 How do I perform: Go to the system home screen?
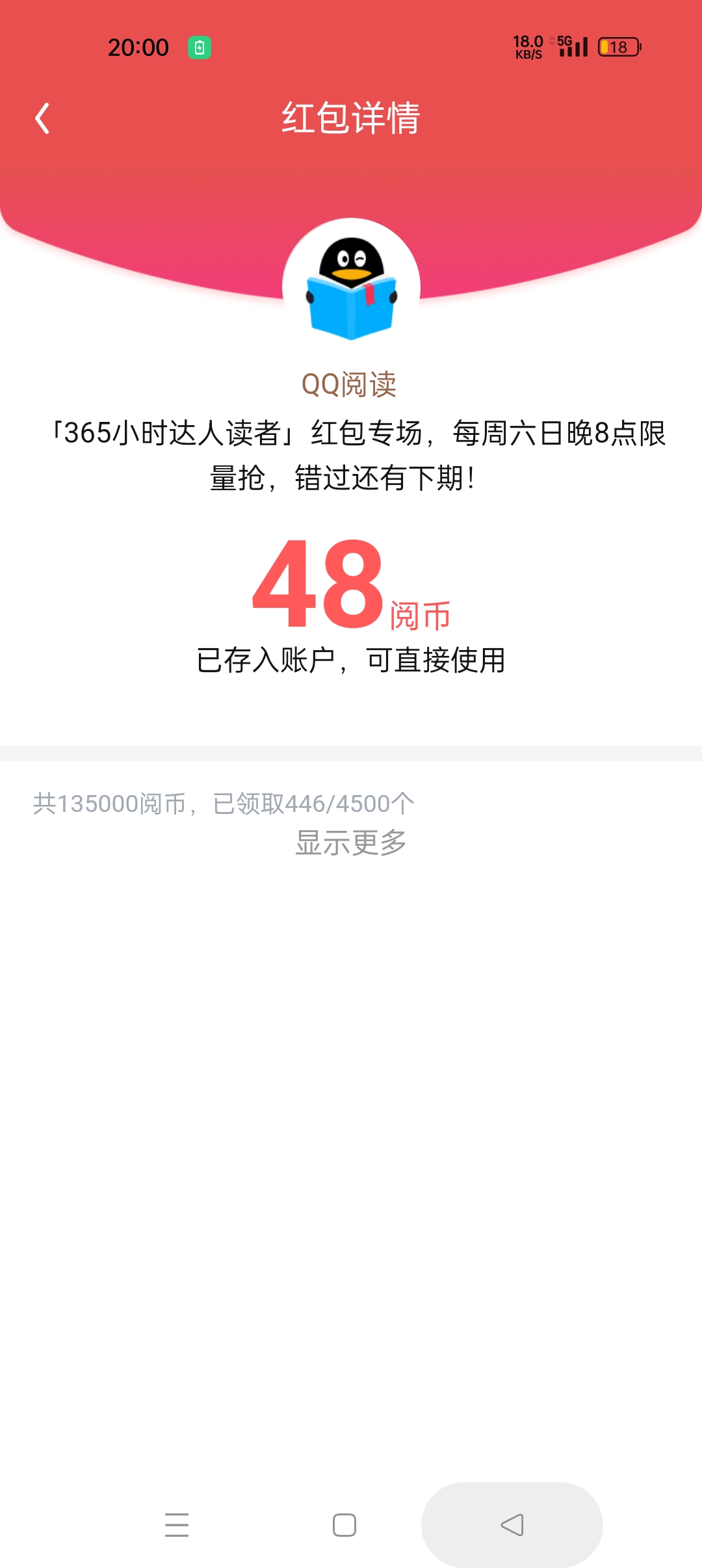pyautogui.click(x=344, y=1525)
